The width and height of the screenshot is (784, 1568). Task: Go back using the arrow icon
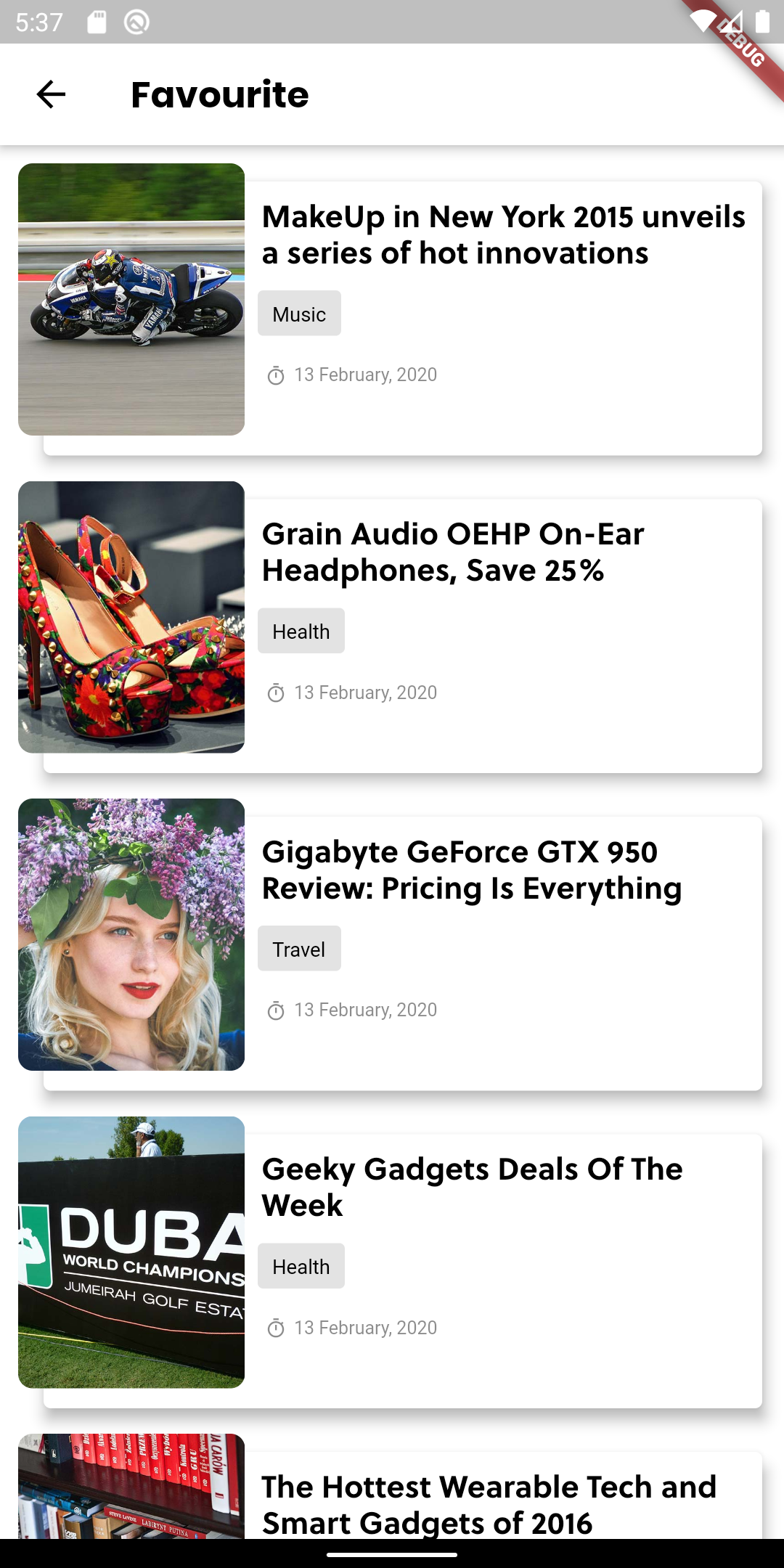coord(51,94)
